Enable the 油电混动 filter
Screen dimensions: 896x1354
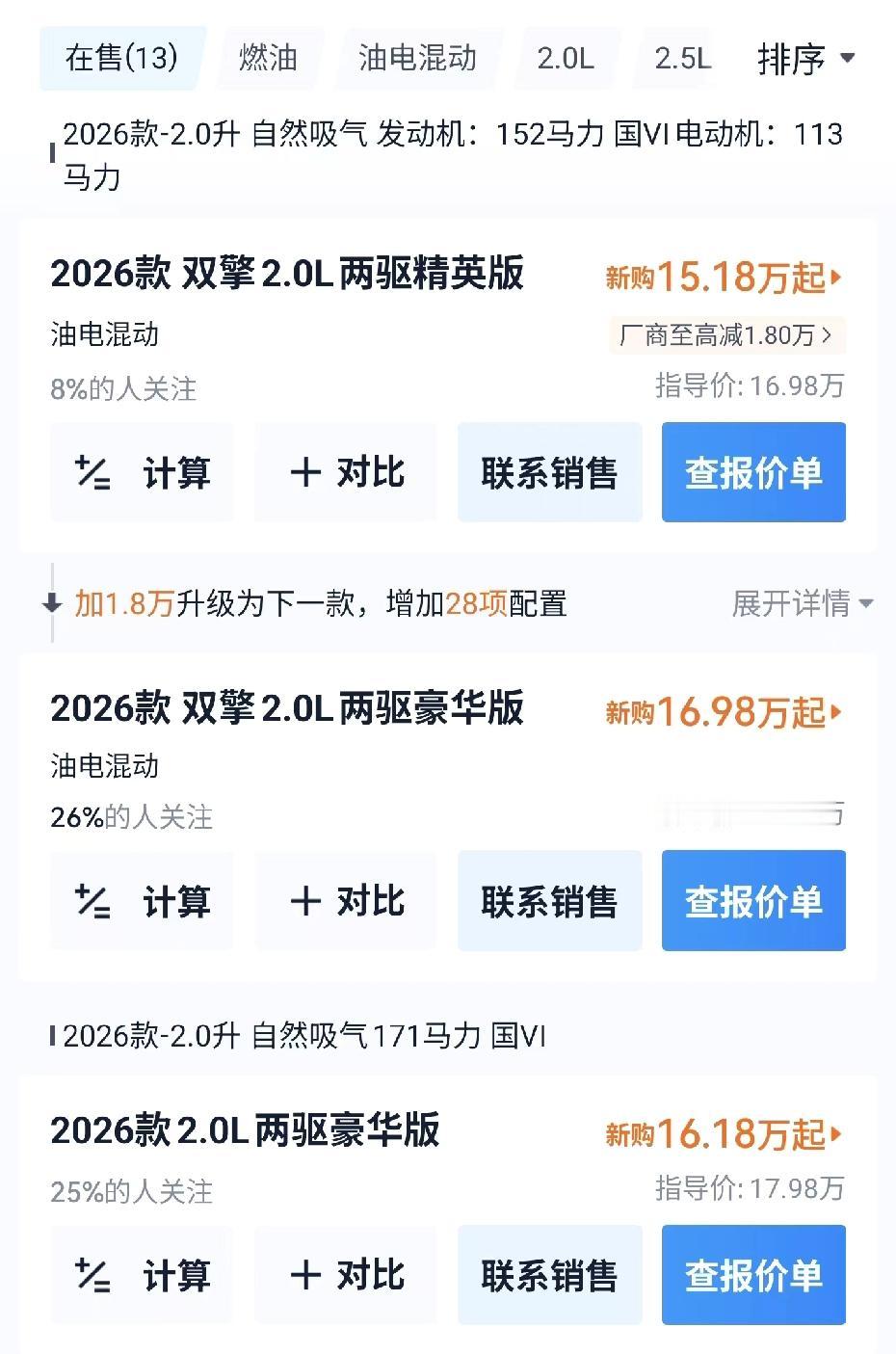tap(418, 58)
